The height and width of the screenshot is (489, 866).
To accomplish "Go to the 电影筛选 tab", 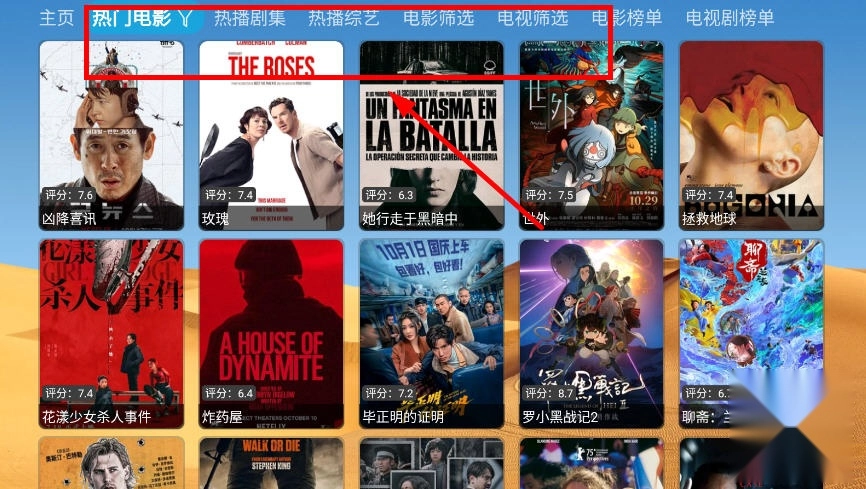I will pyautogui.click(x=438, y=18).
